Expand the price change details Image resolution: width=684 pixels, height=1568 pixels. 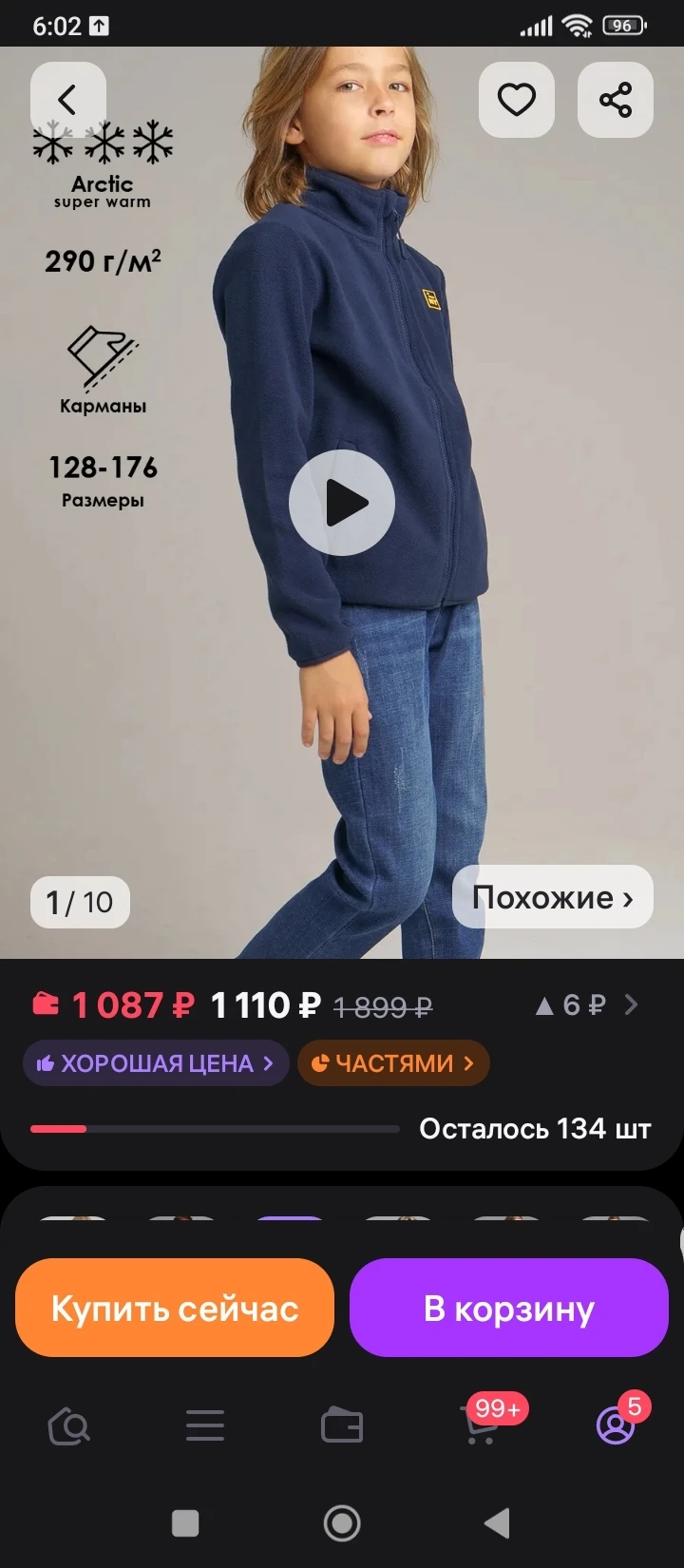(587, 1005)
